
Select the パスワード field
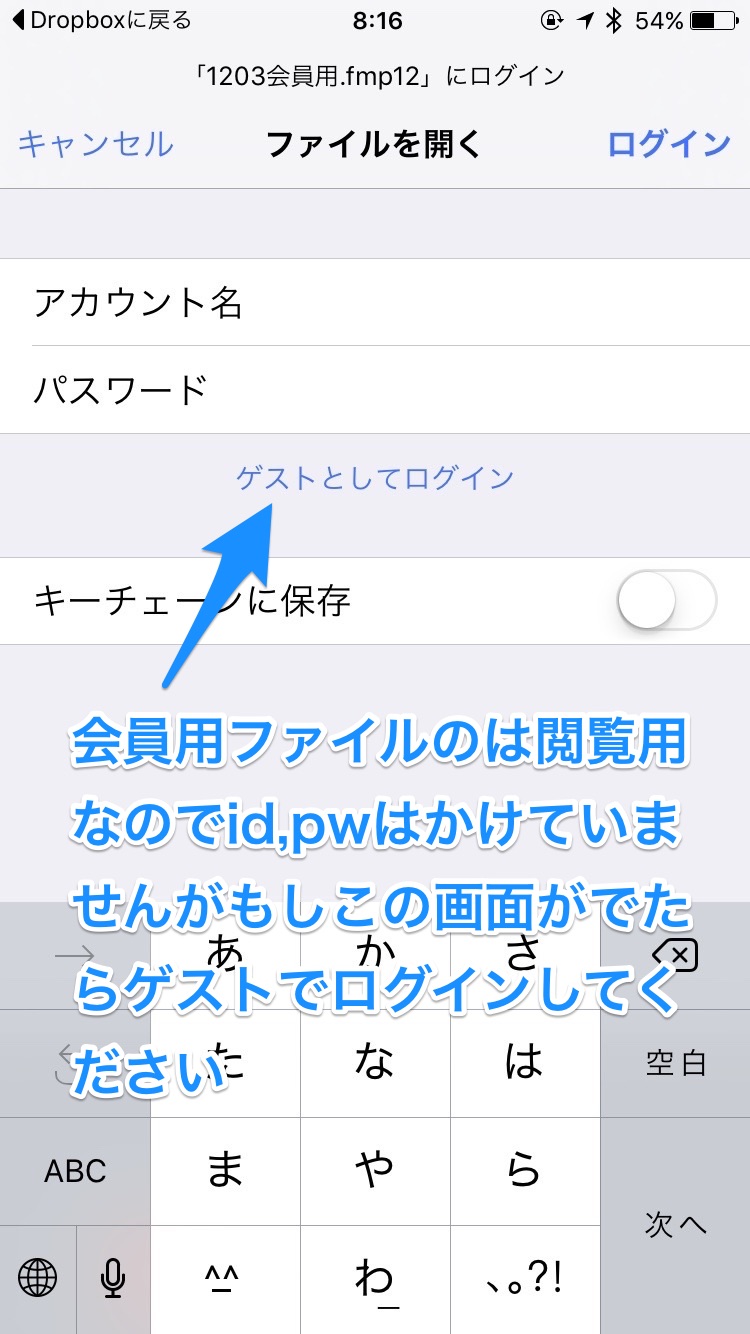click(375, 390)
